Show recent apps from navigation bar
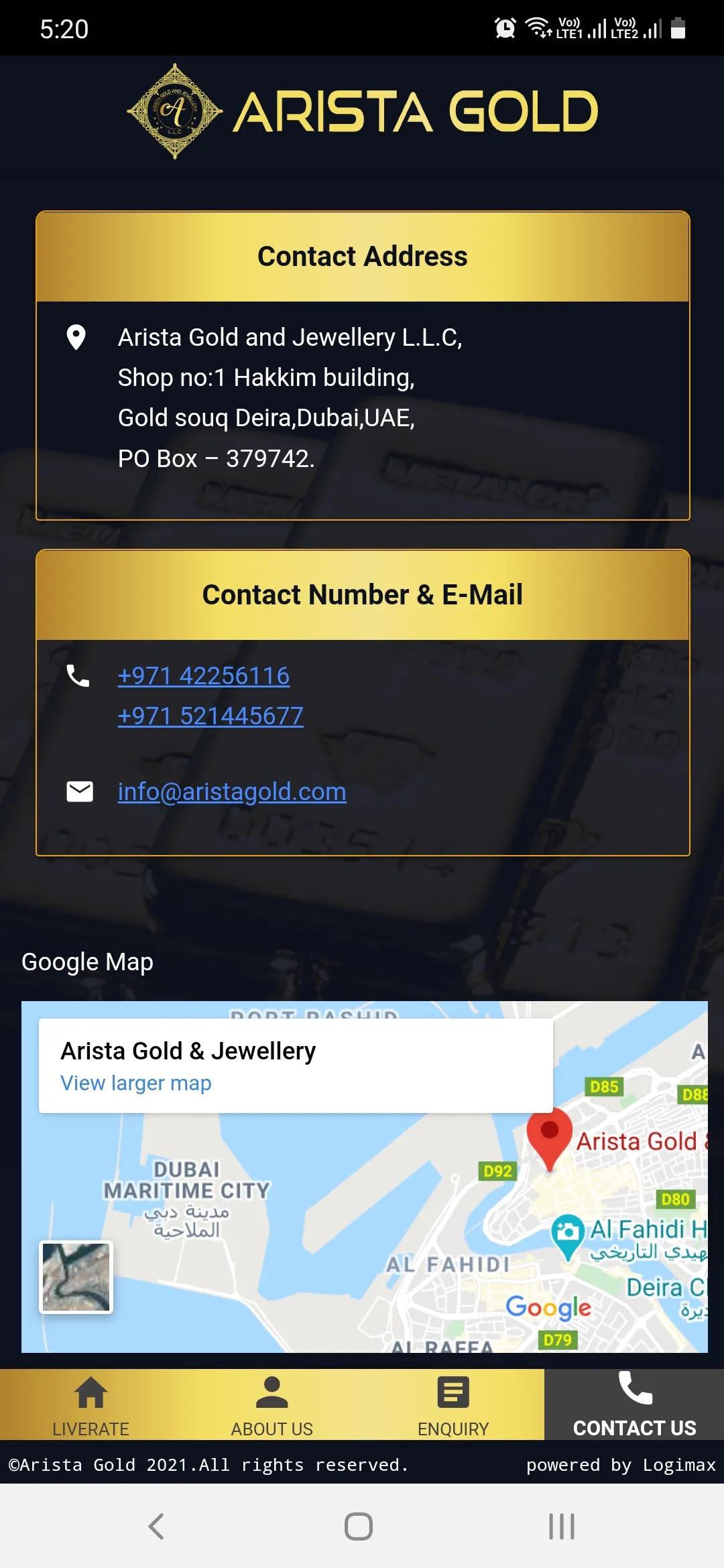Image resolution: width=724 pixels, height=1568 pixels. tap(562, 1526)
